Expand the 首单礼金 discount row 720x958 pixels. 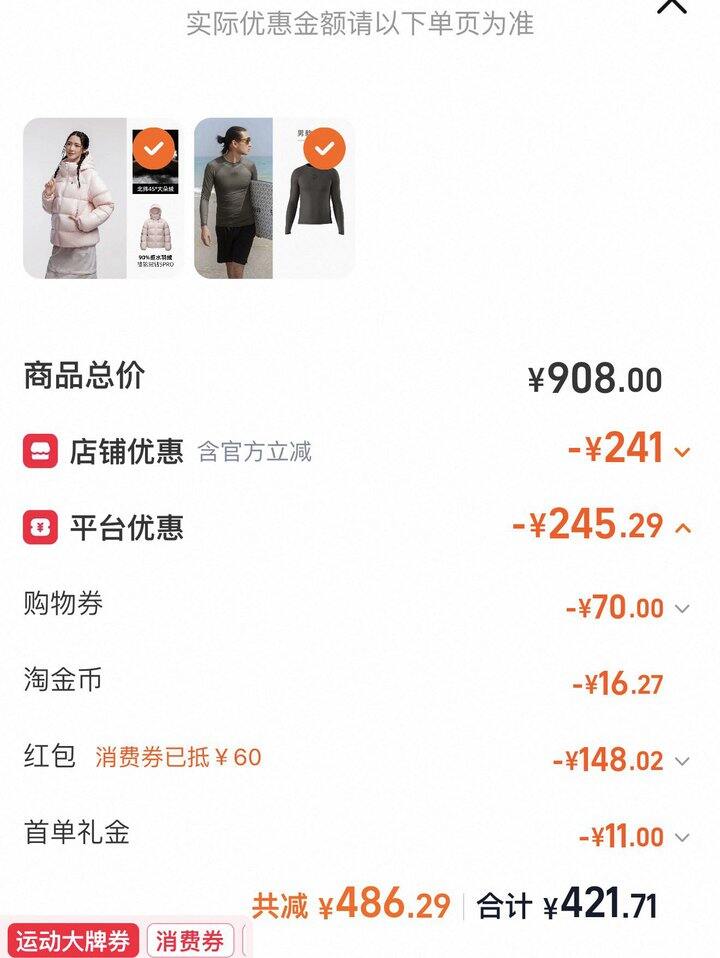coord(682,838)
